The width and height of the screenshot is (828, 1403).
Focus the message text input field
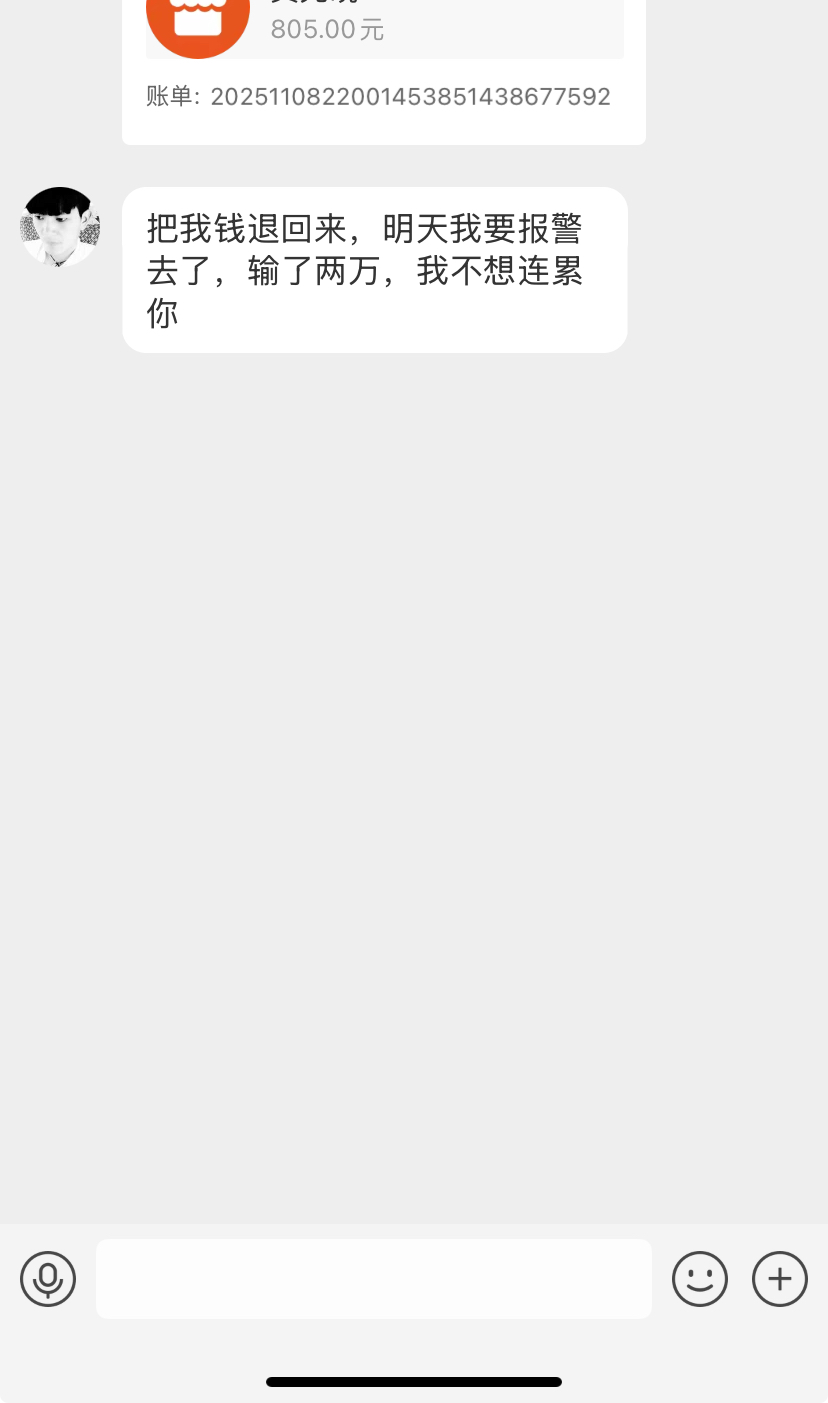point(373,1279)
